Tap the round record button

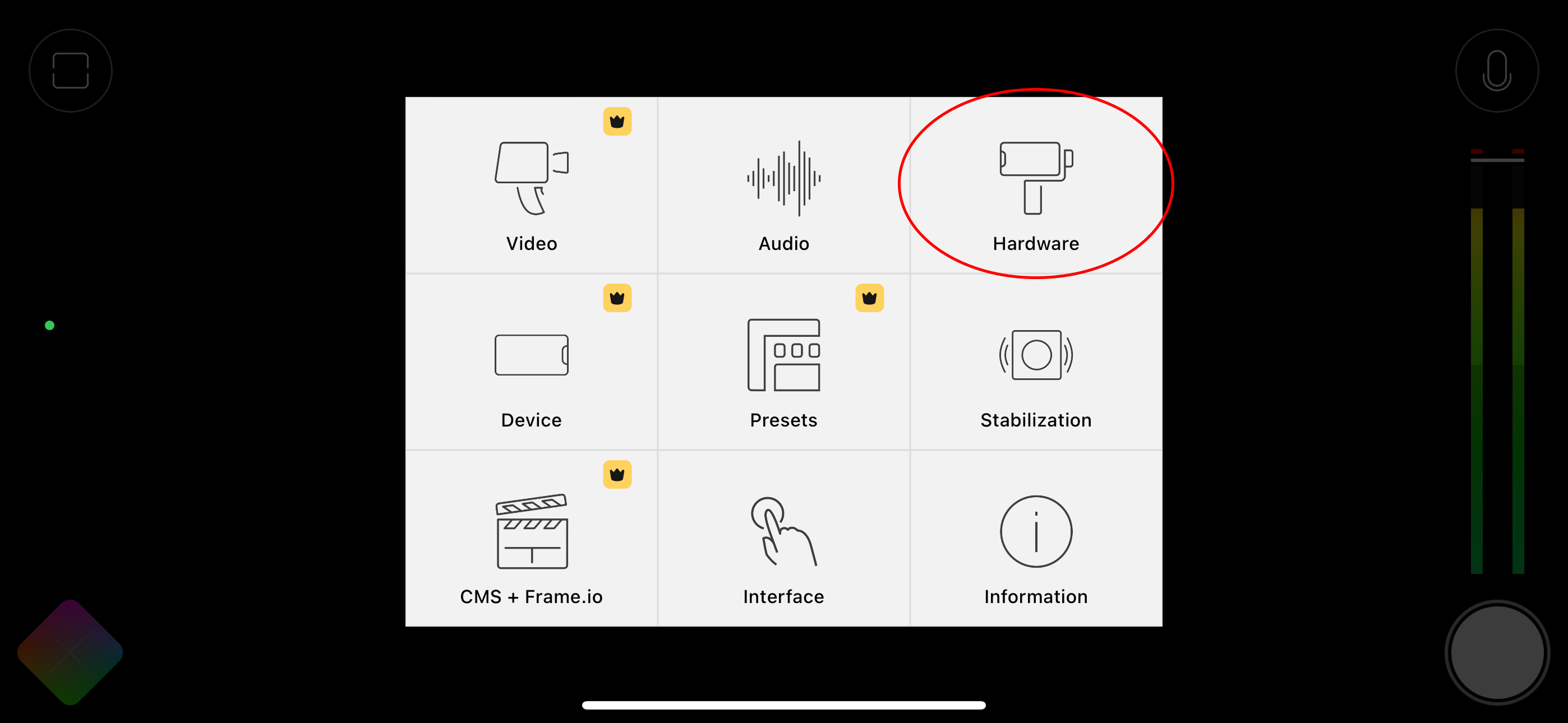pos(1497,652)
